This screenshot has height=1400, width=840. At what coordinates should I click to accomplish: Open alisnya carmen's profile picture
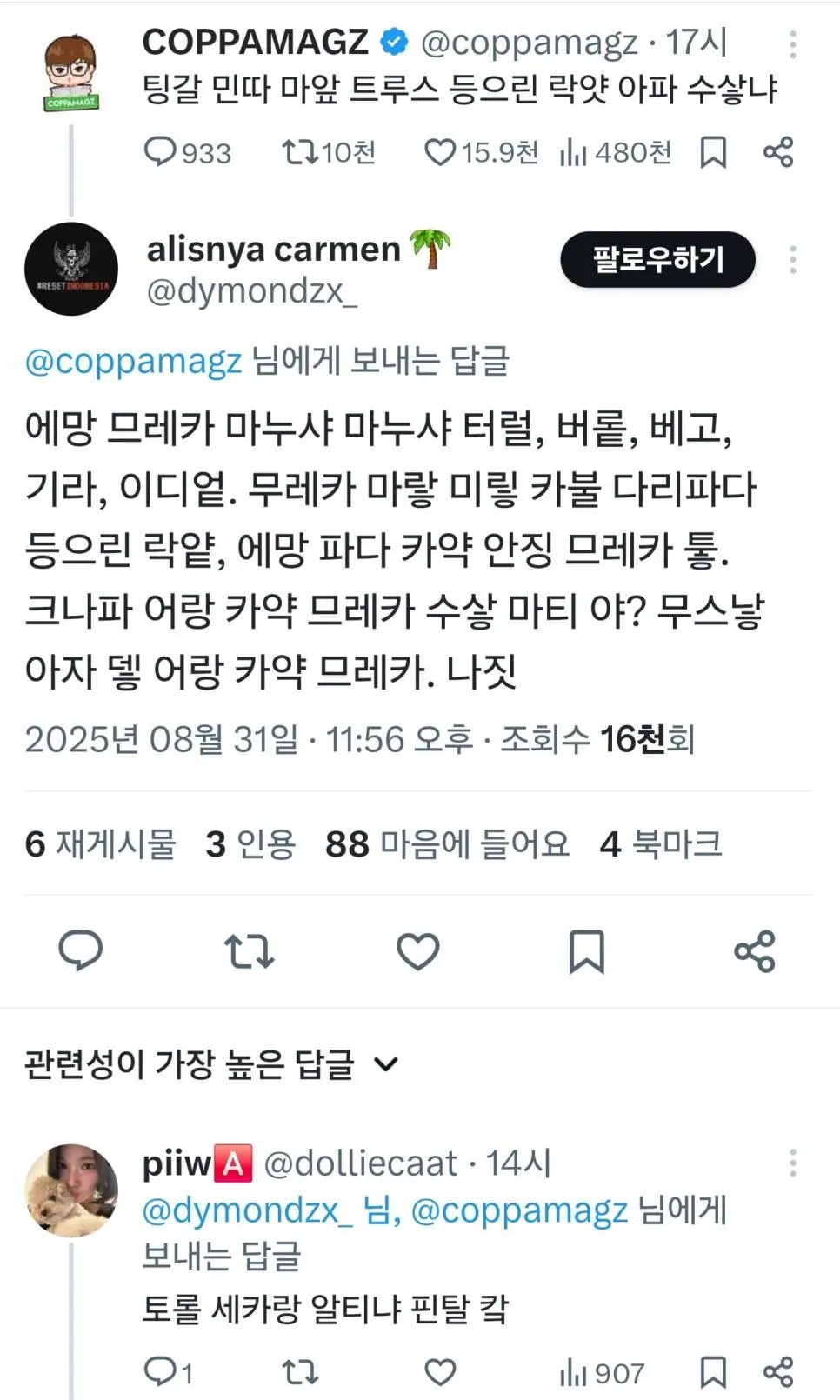click(x=71, y=269)
